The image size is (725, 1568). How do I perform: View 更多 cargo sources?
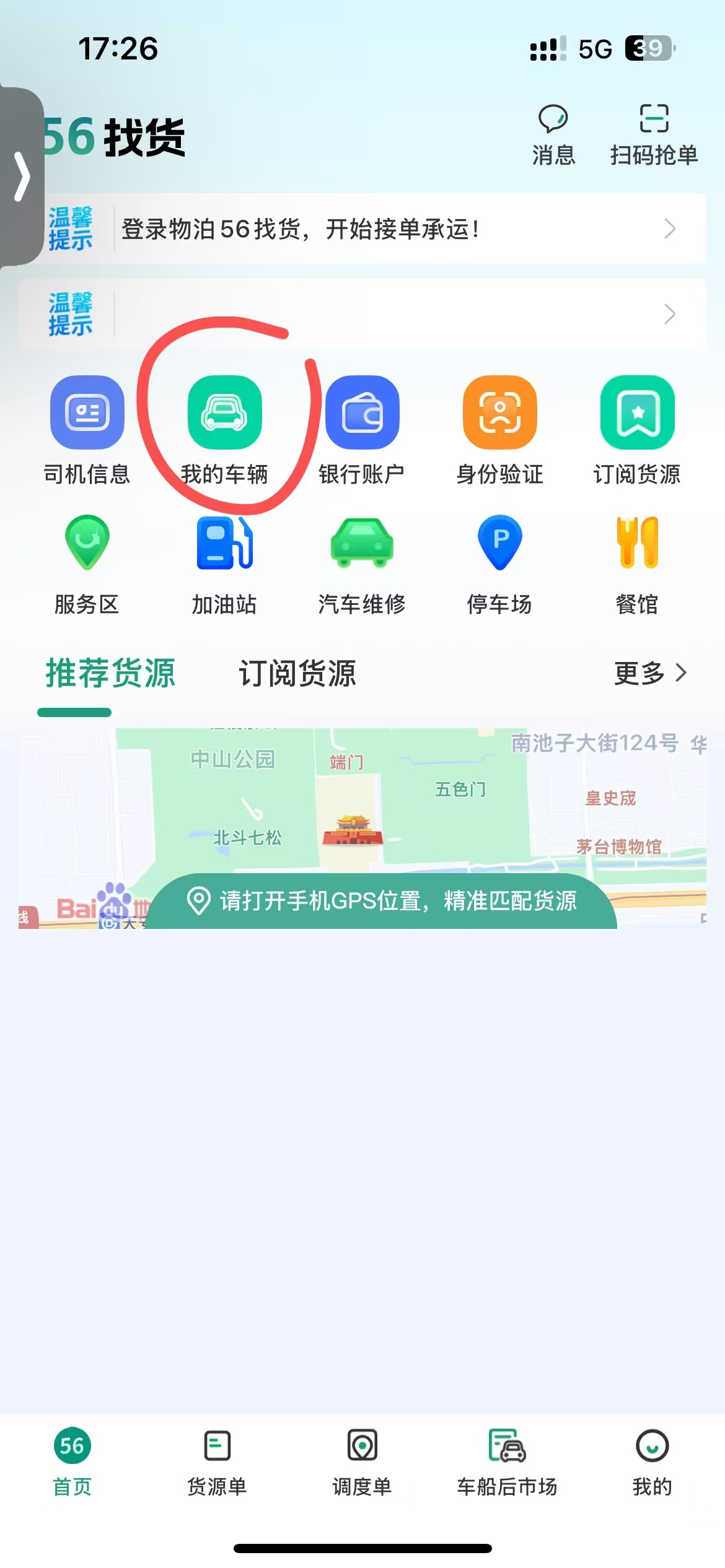(649, 673)
